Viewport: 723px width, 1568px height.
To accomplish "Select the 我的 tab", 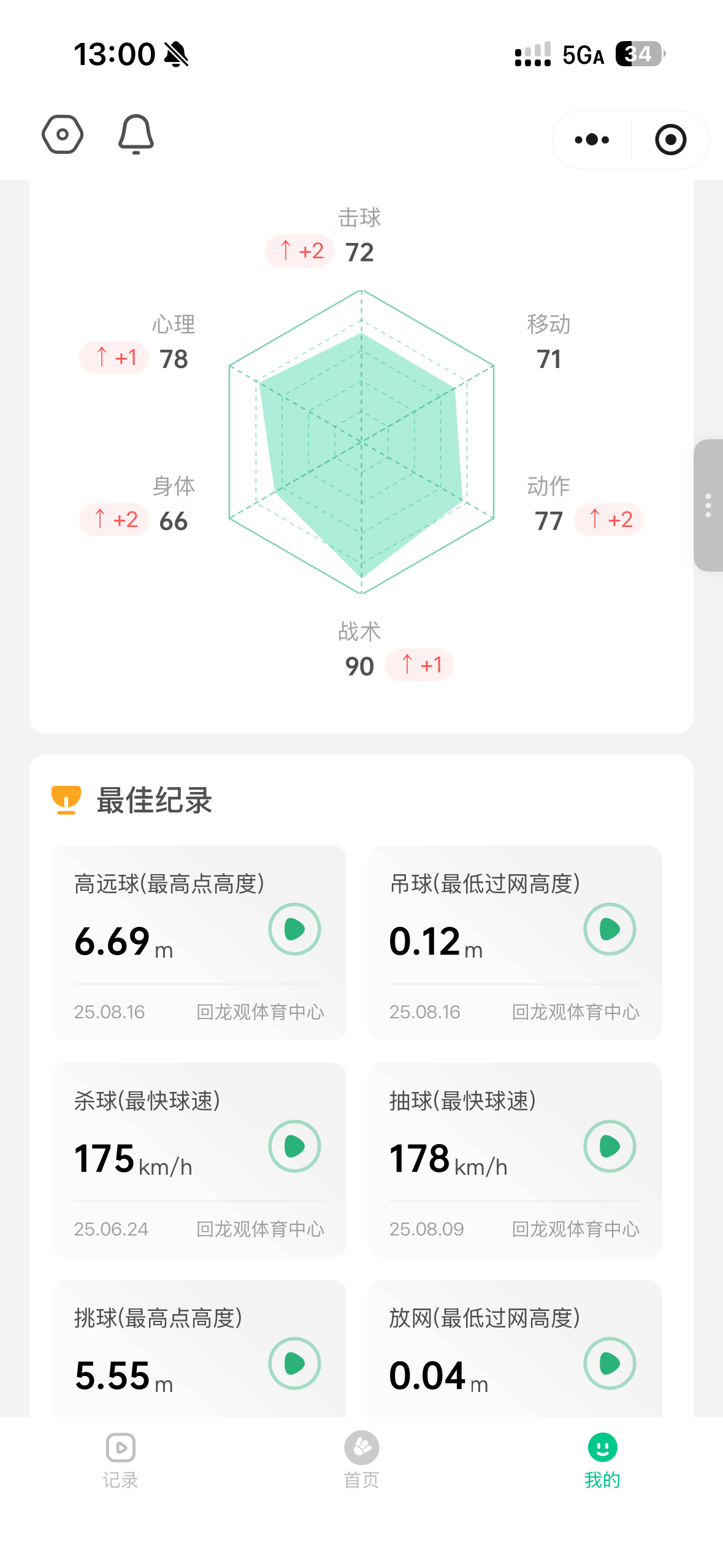I will (x=602, y=1461).
